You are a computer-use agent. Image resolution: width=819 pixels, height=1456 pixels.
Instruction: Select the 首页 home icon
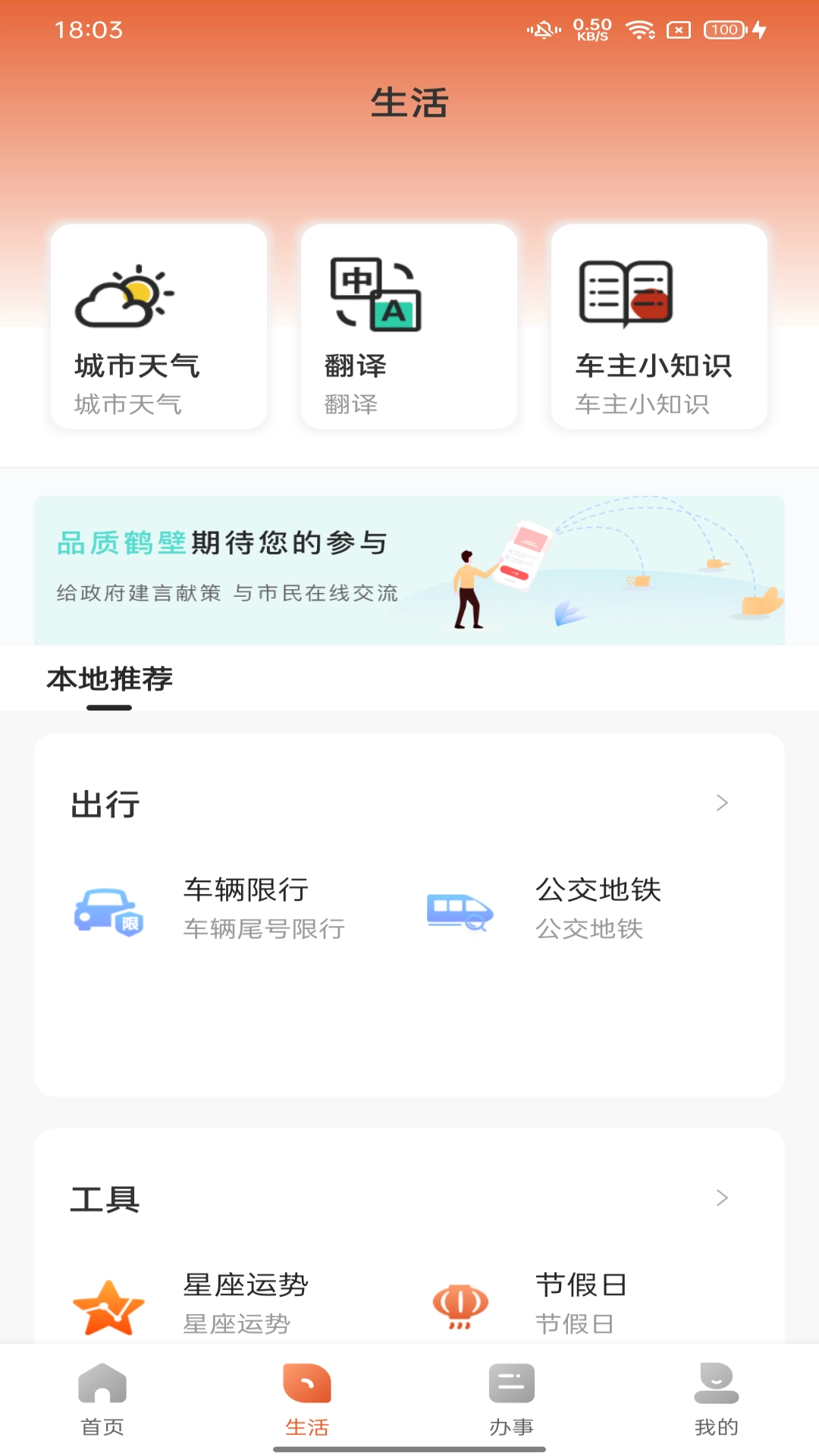(102, 1385)
